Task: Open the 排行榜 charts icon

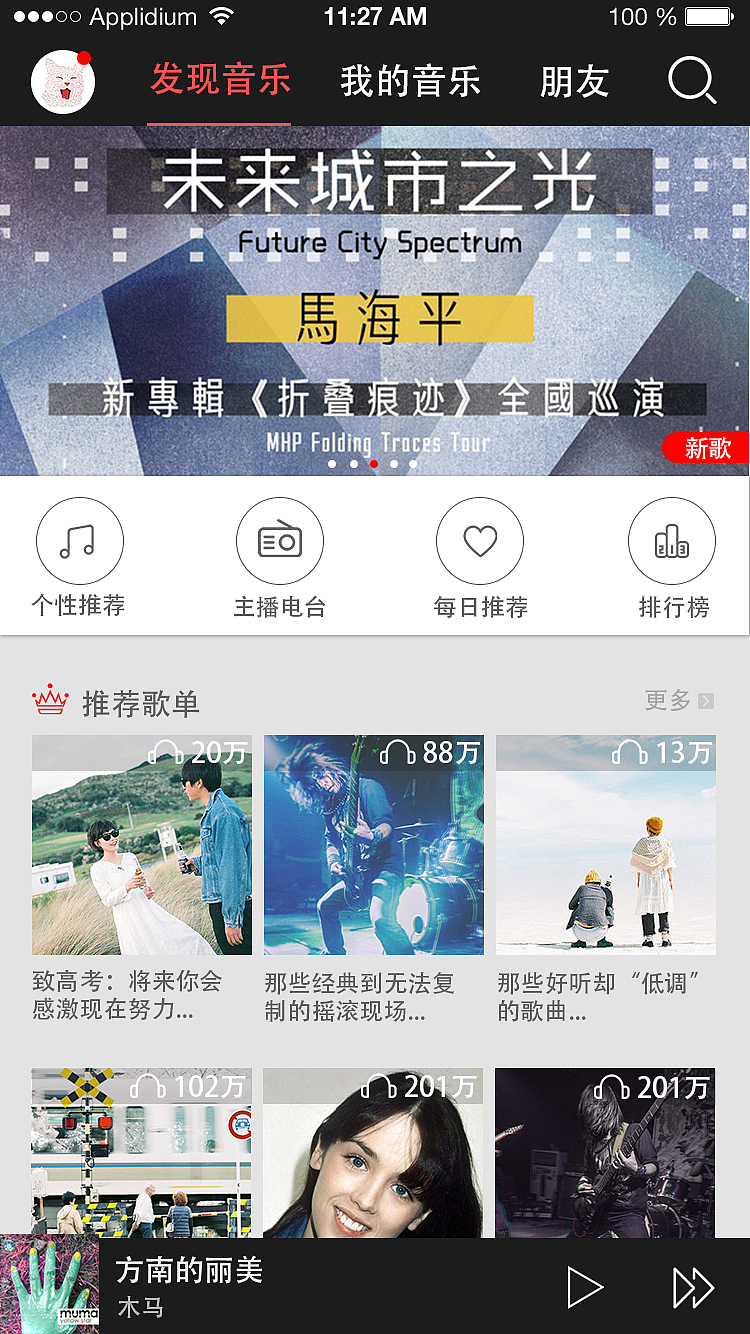Action: [672, 540]
